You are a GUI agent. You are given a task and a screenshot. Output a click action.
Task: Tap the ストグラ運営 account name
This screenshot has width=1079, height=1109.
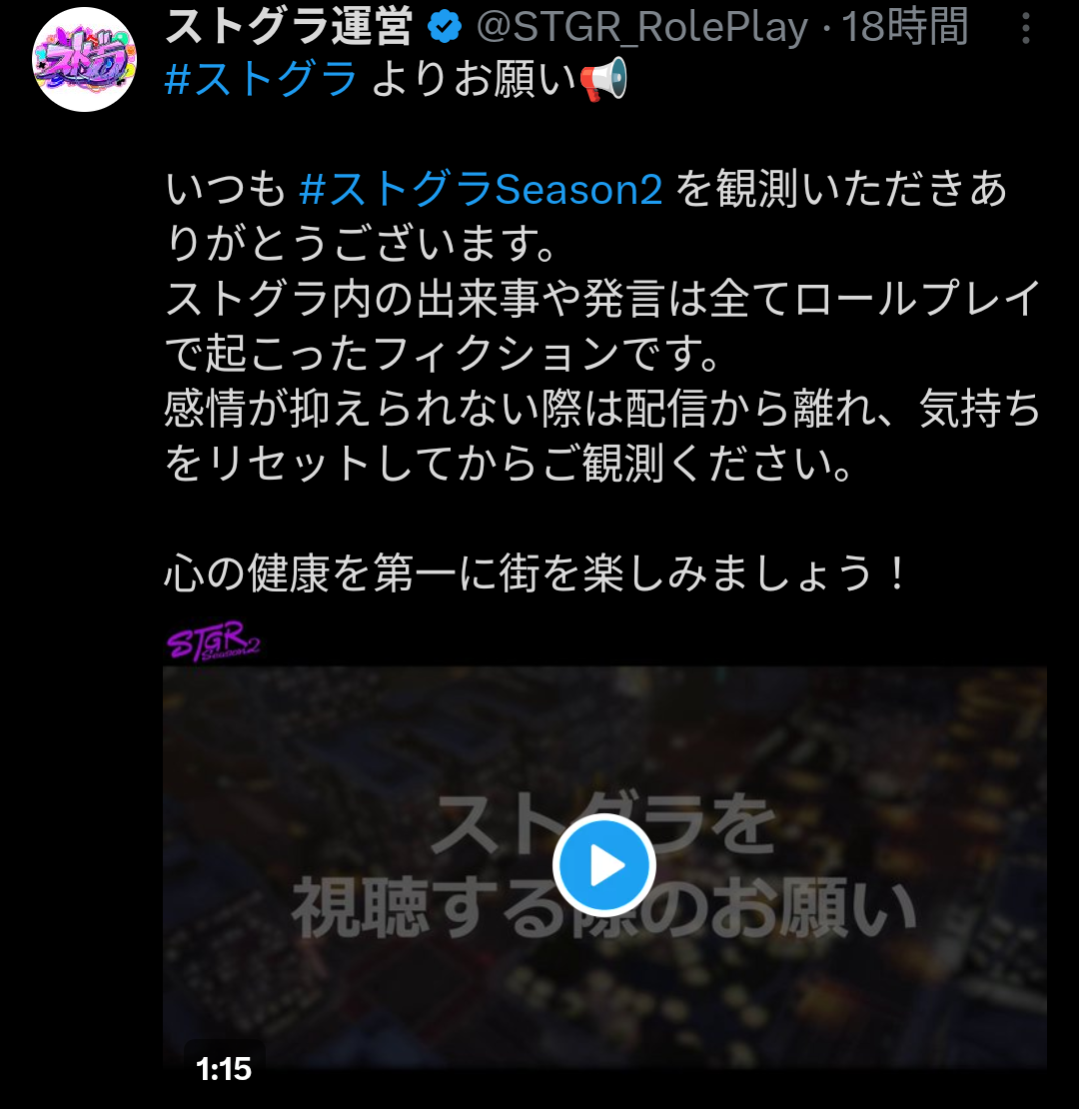tap(288, 26)
